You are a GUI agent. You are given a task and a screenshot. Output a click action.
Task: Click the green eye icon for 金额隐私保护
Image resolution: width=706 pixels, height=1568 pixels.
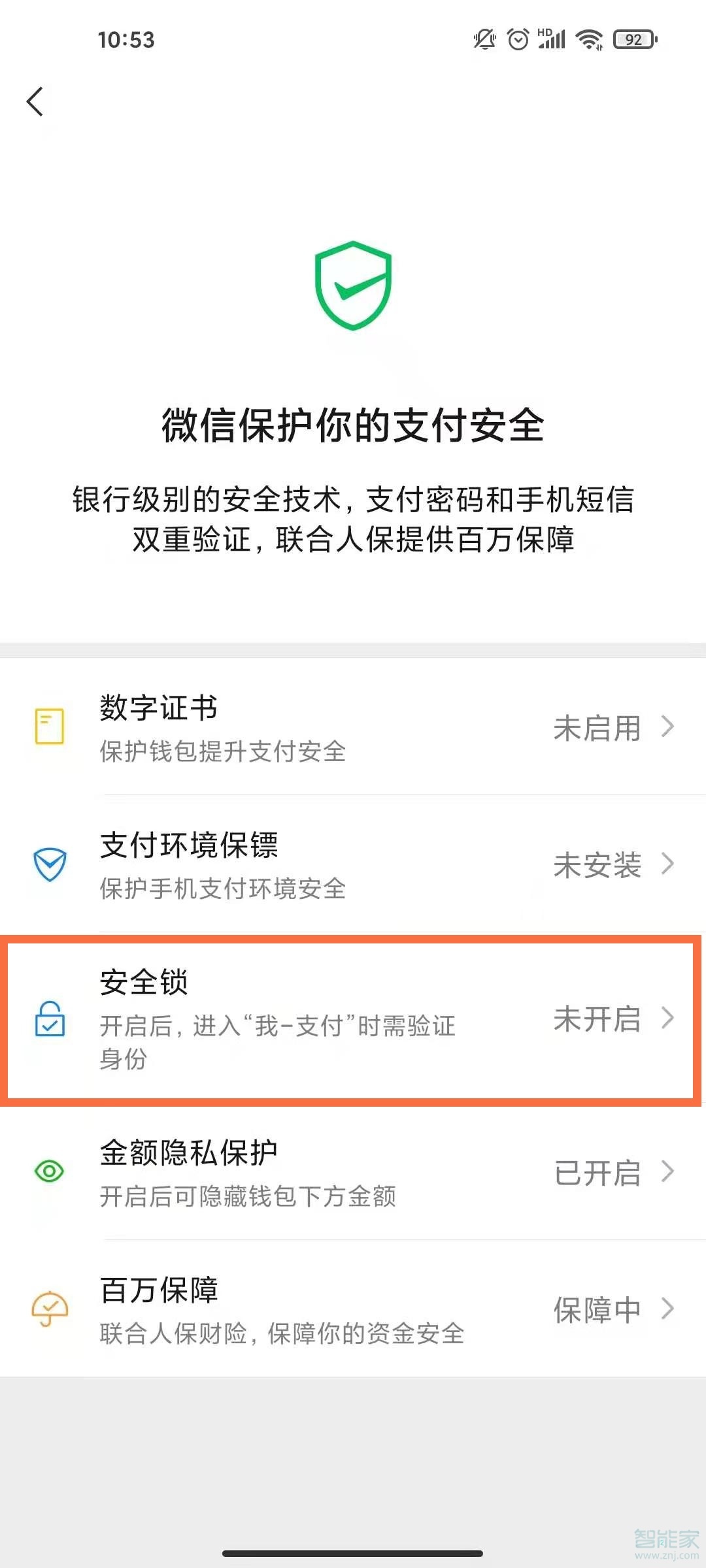48,1171
